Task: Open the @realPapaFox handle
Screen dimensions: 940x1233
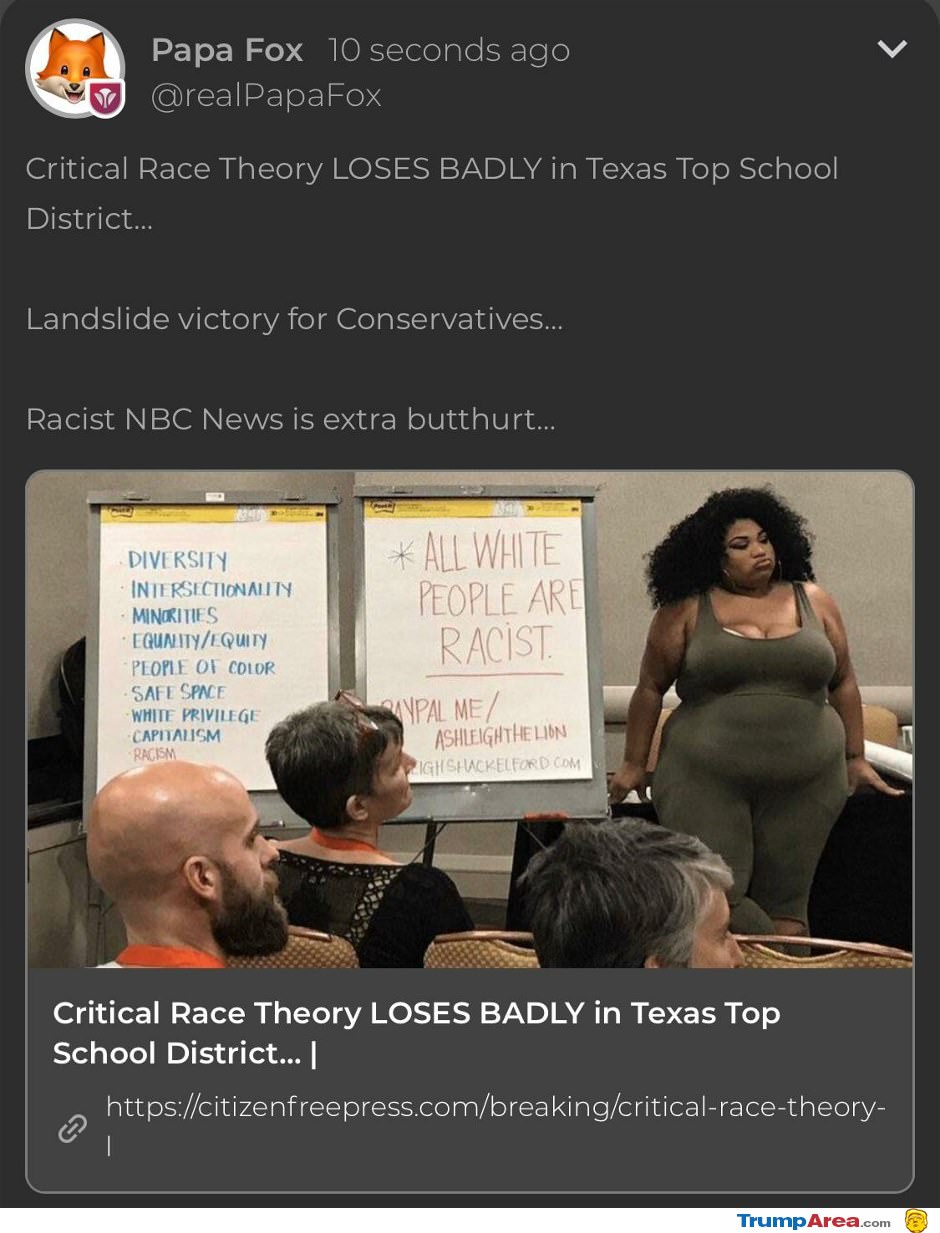Action: 266,96
